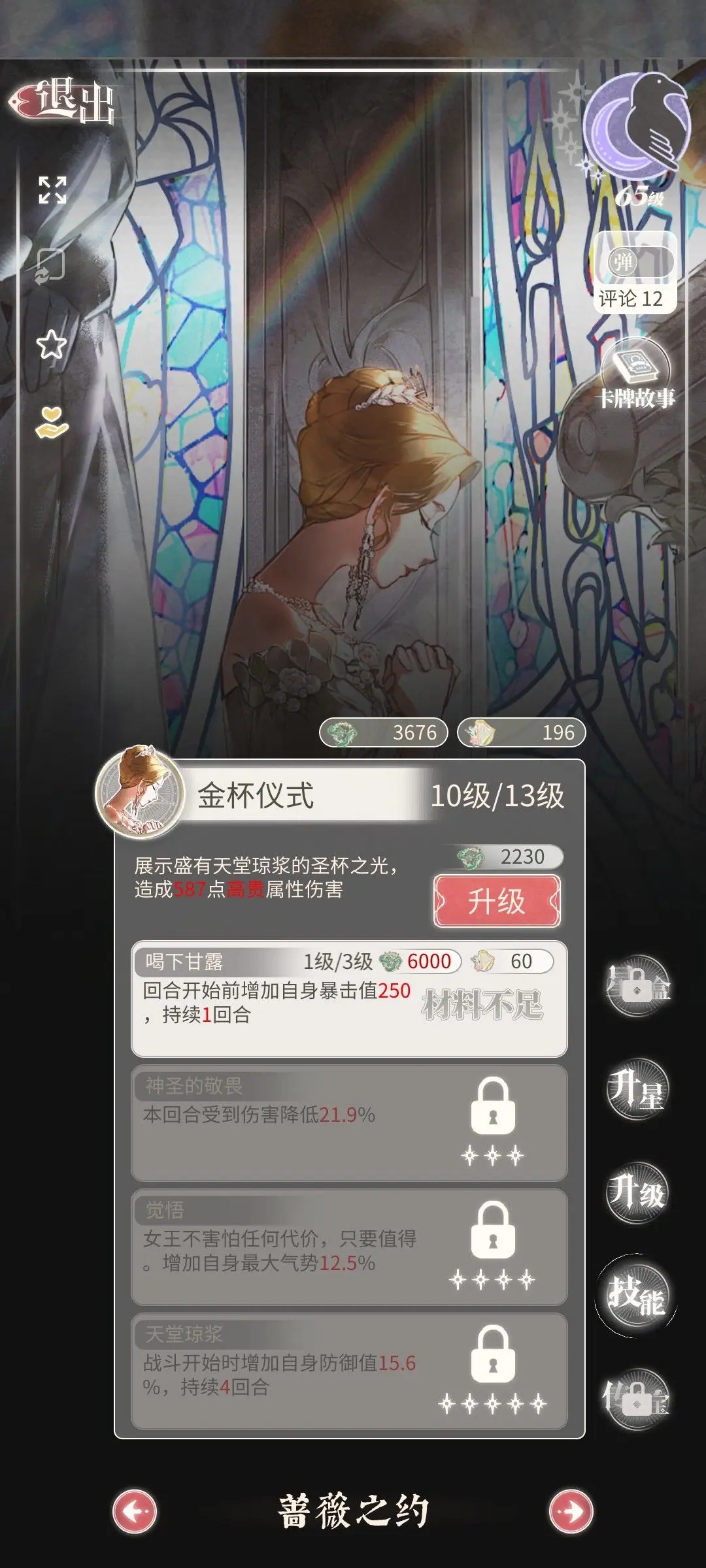Tap the locked 星盒 side button

click(638, 985)
